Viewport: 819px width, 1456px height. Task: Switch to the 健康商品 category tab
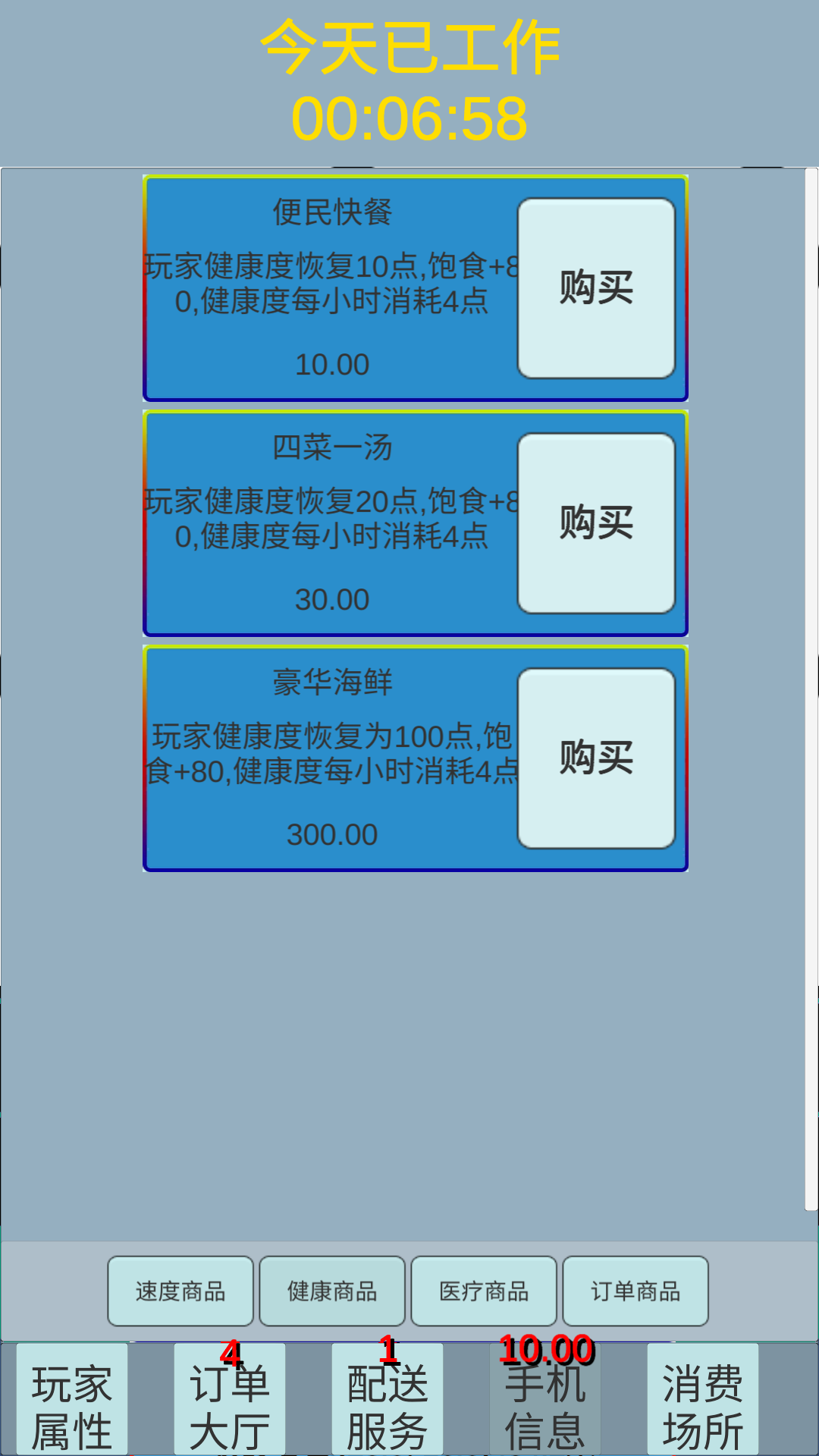(332, 1291)
